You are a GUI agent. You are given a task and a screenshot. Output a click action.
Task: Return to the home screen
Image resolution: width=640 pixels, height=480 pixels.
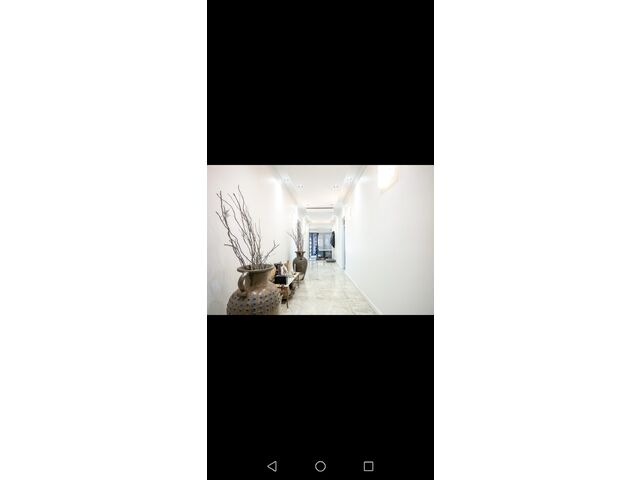coord(320,466)
